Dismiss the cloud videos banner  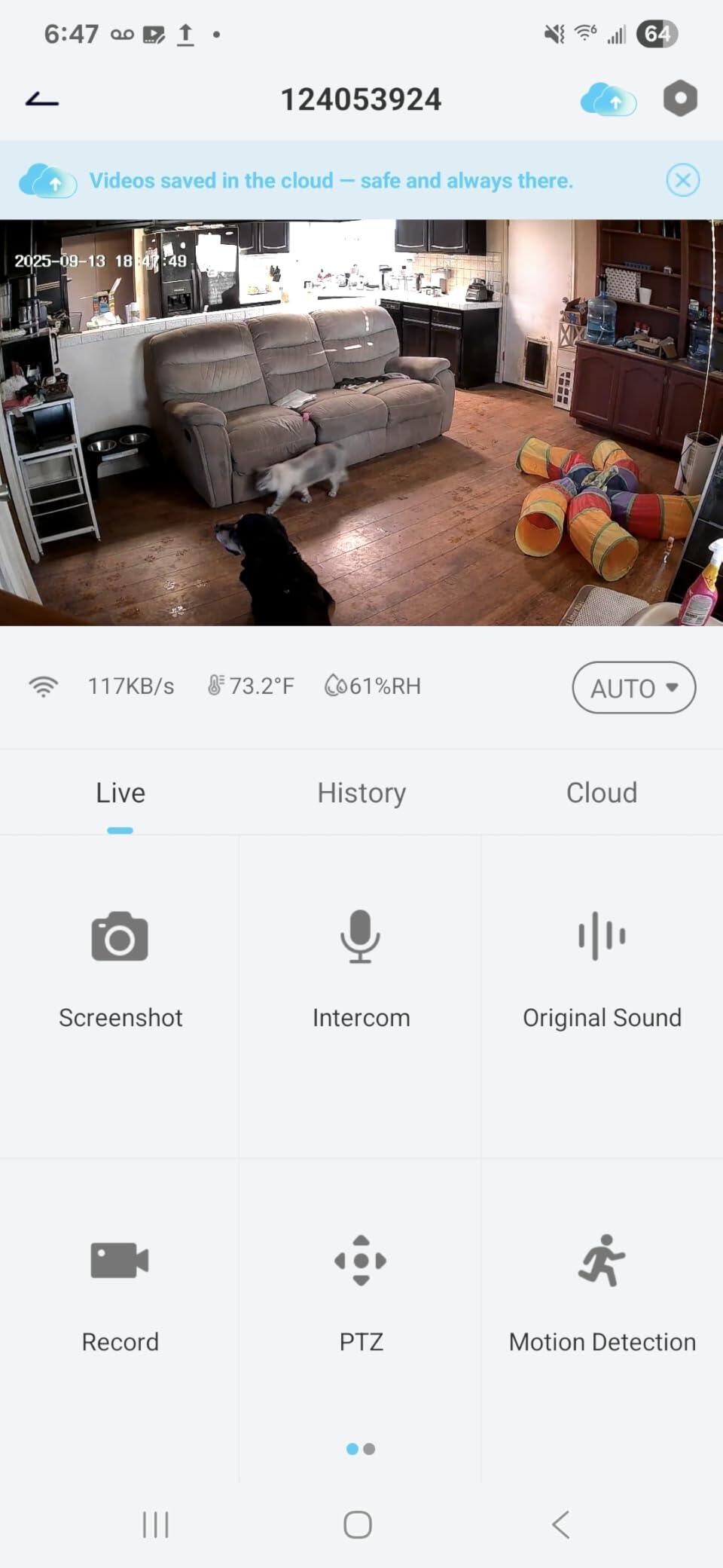coord(683,180)
